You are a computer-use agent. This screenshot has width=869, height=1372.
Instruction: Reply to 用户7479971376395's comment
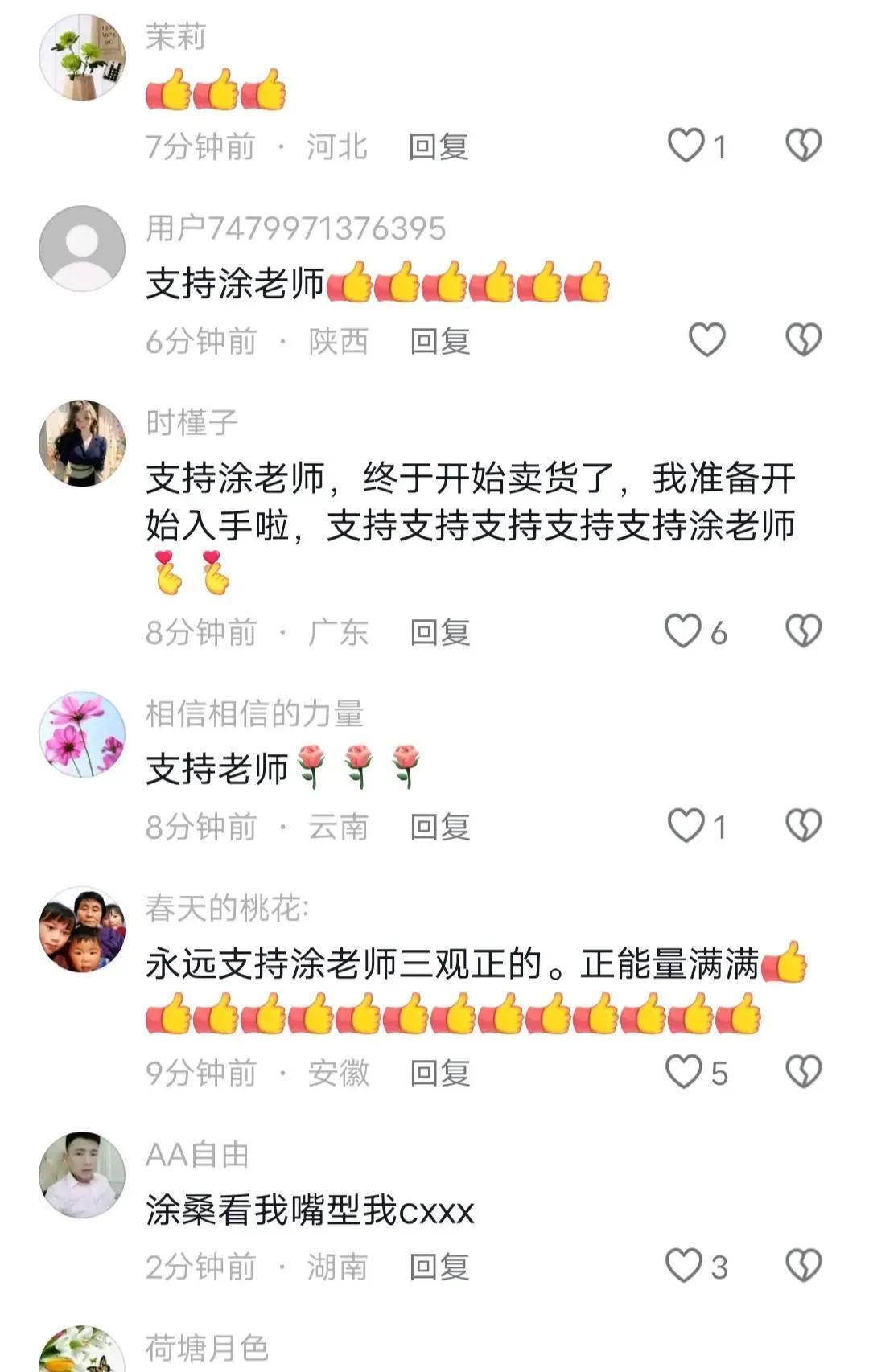click(x=440, y=342)
